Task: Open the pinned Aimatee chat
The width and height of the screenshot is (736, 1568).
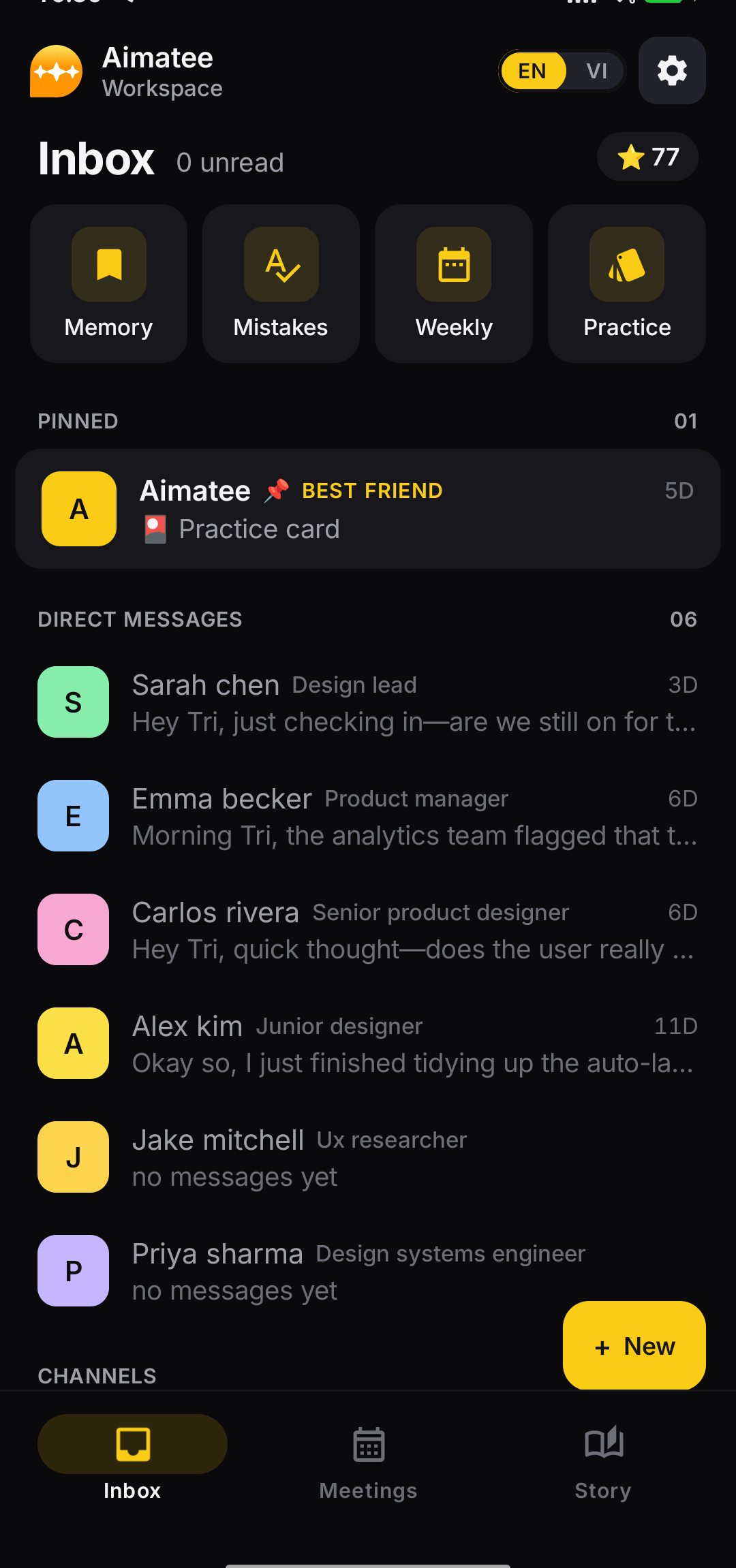Action: (x=368, y=509)
